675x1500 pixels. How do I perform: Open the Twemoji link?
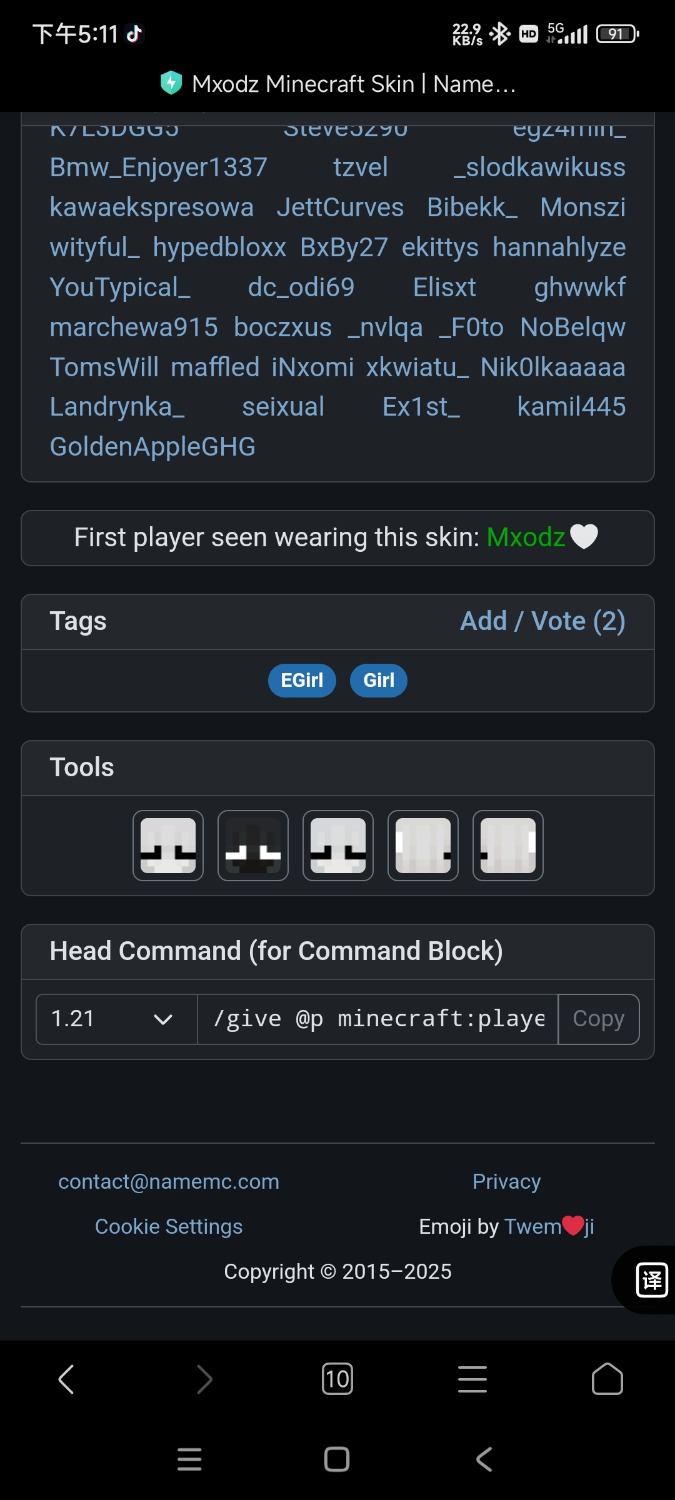[x=549, y=1226]
